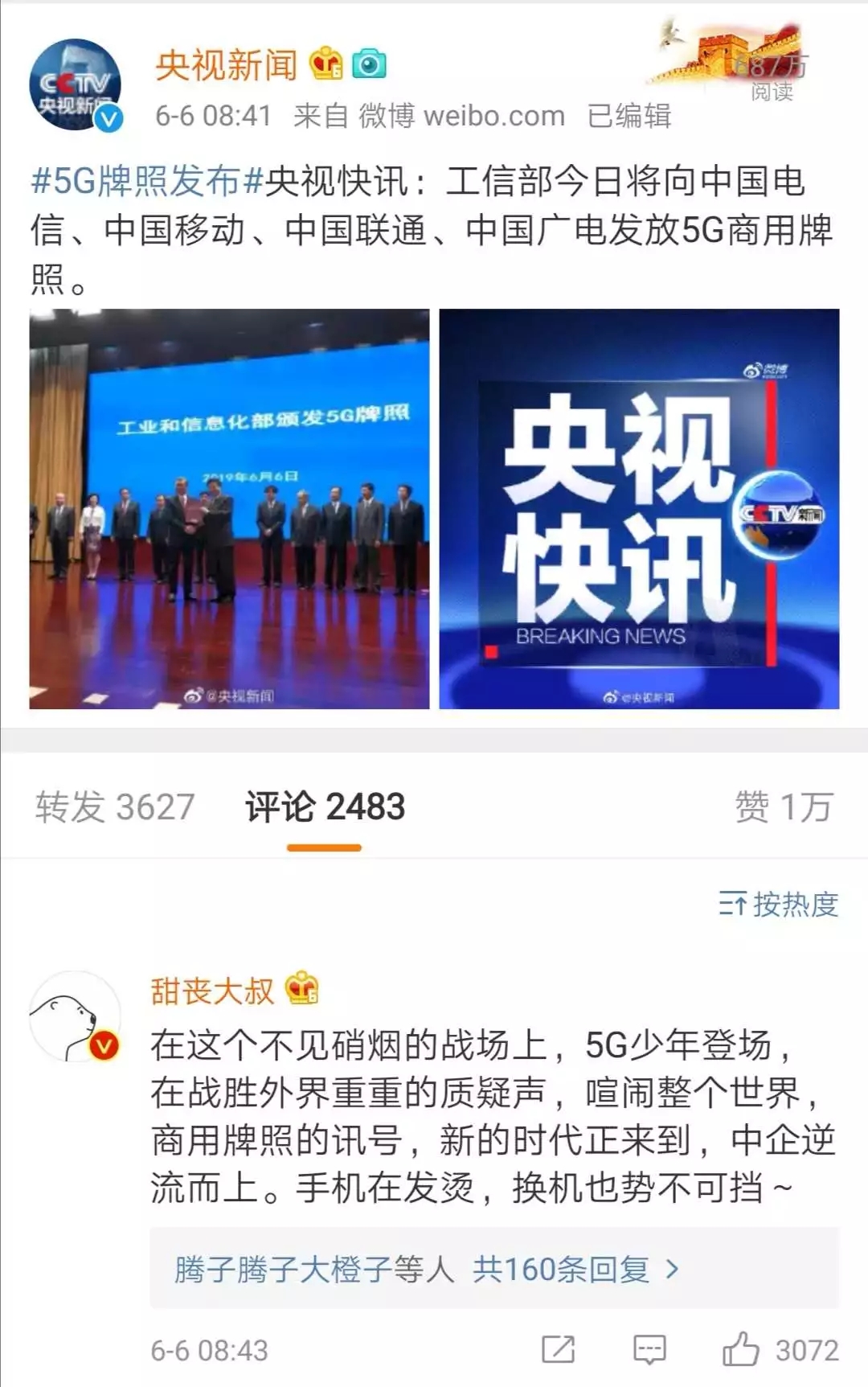Screen dimensions: 868x1387
Task: Open the #5G牌照发布# hashtag topic
Action: click(x=147, y=182)
